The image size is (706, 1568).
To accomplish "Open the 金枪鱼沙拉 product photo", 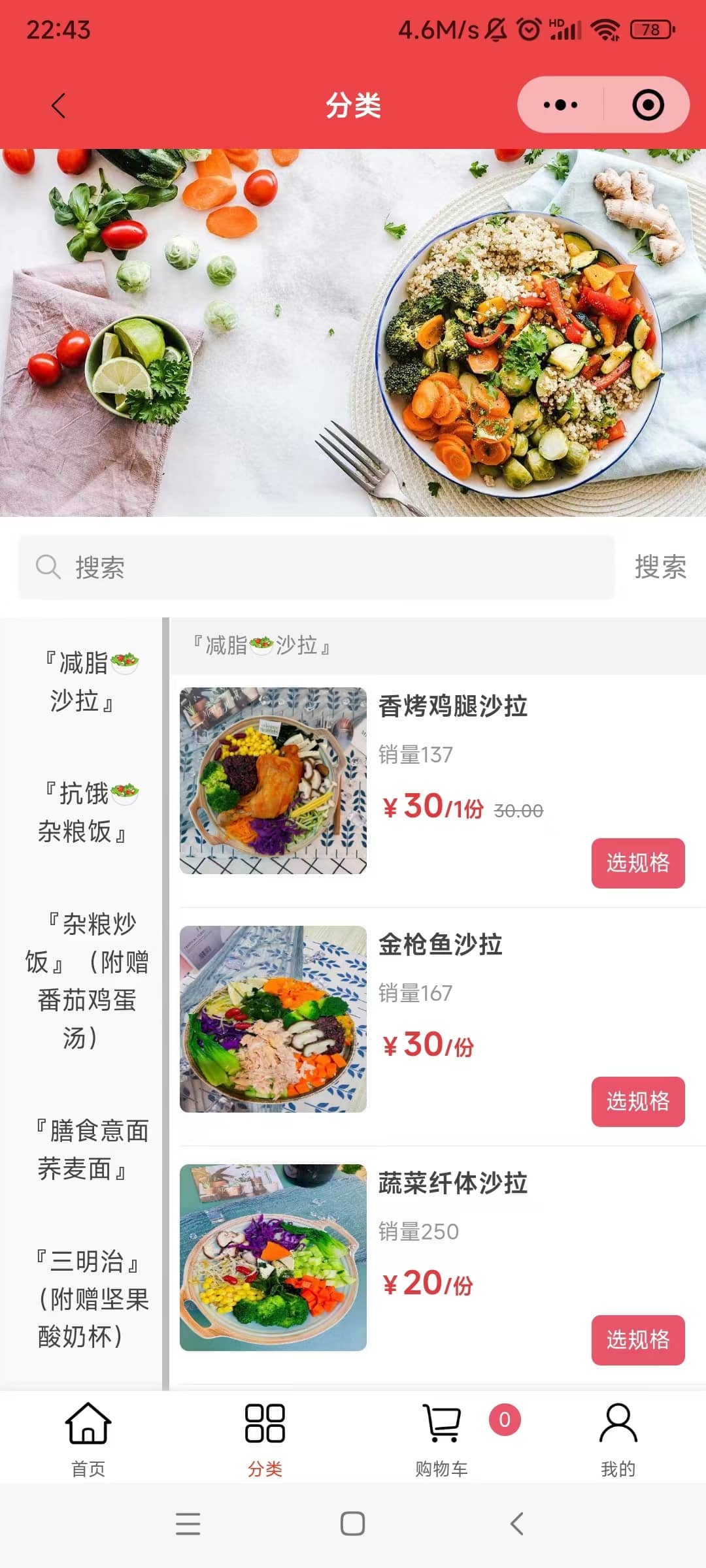I will pyautogui.click(x=273, y=1019).
